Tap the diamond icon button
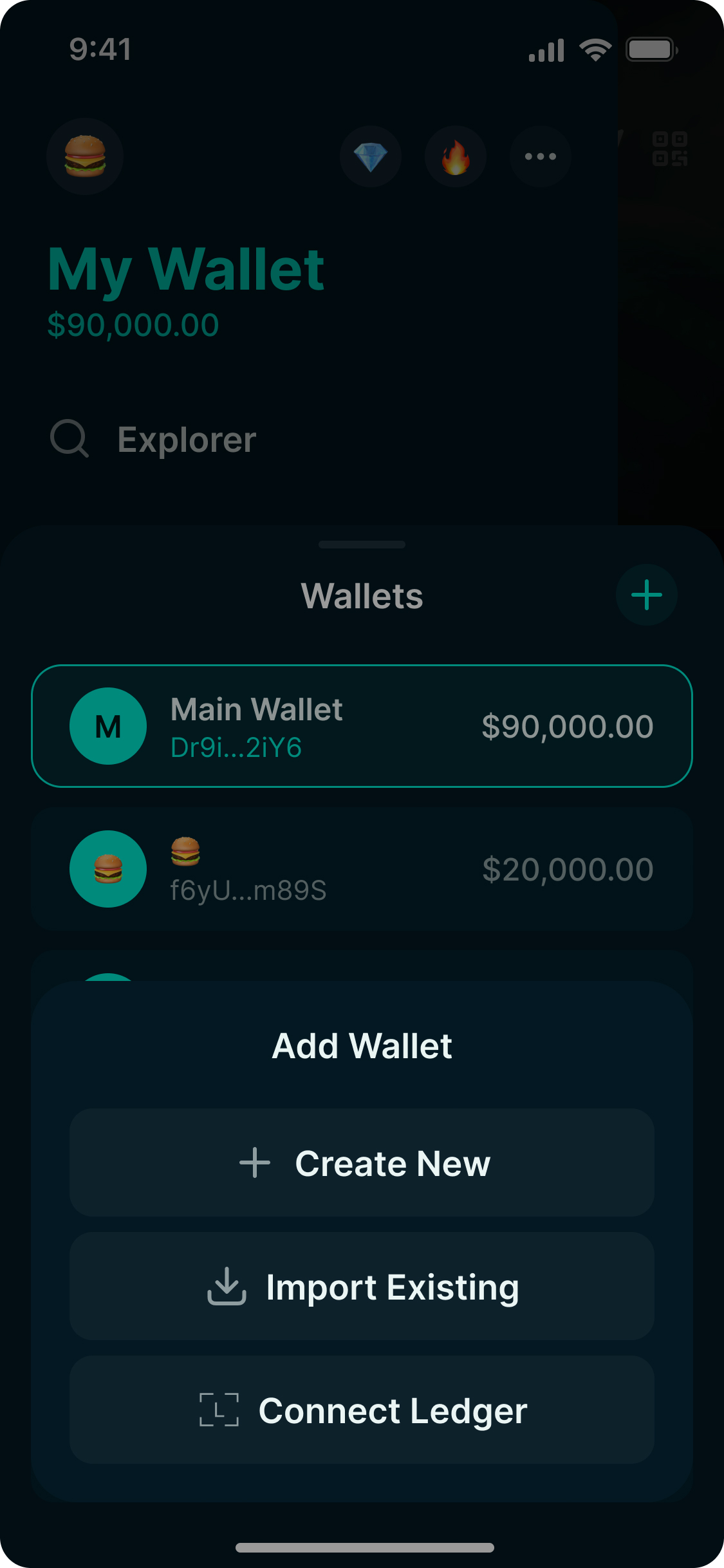 pos(371,156)
